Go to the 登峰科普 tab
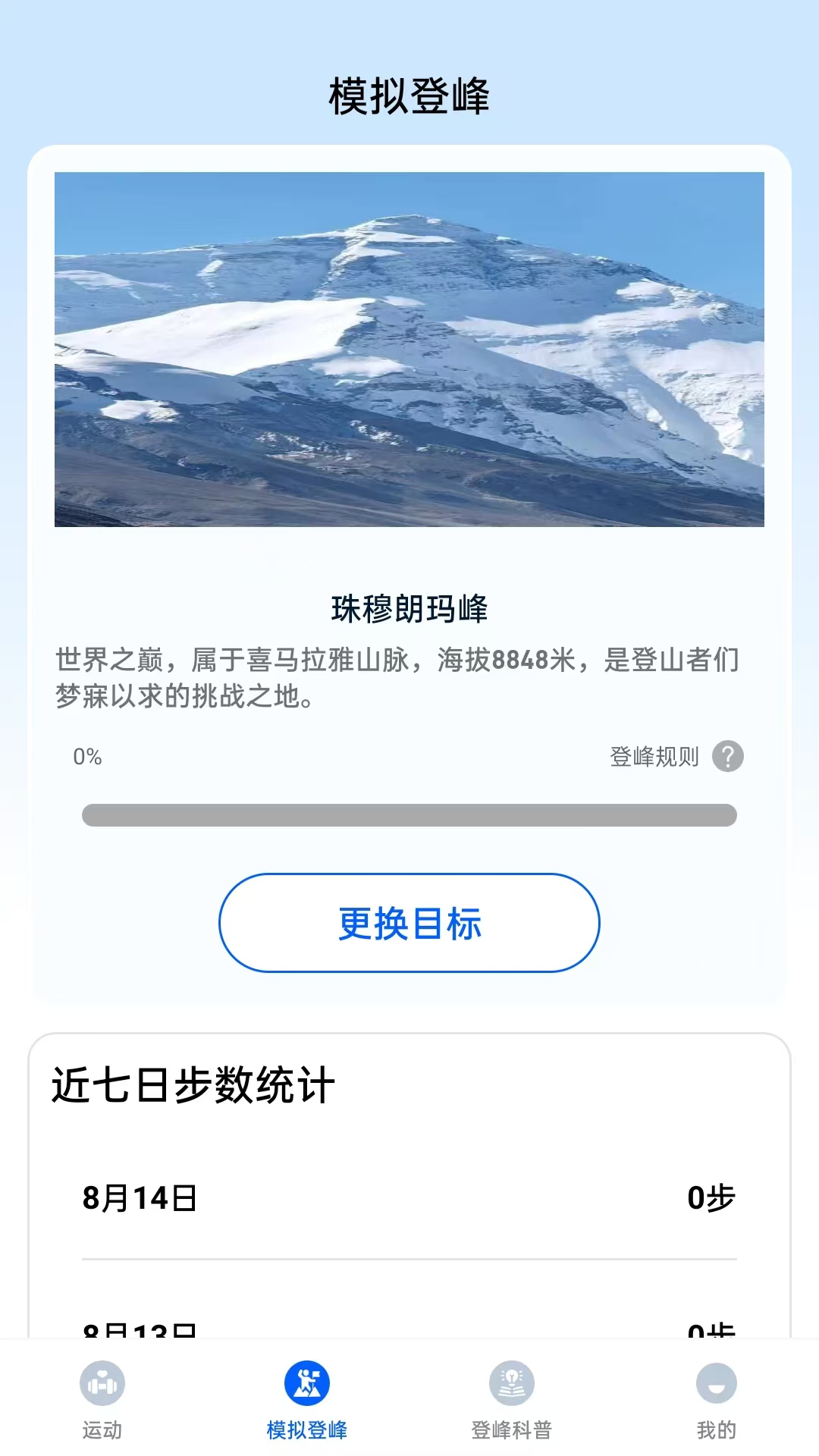Screen dimensions: 819x1456 tap(512, 1400)
